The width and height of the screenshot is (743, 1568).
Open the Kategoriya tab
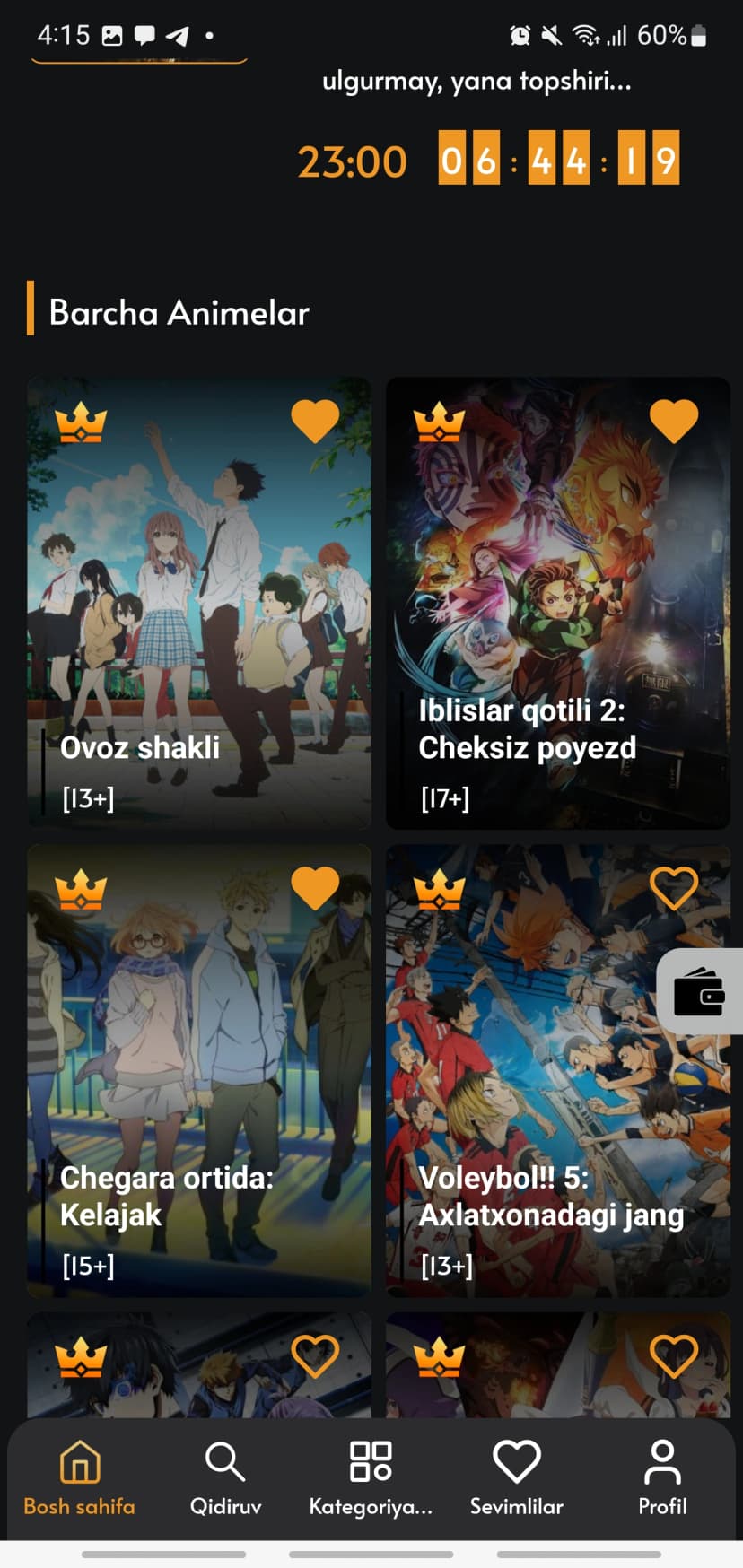pos(371,1478)
